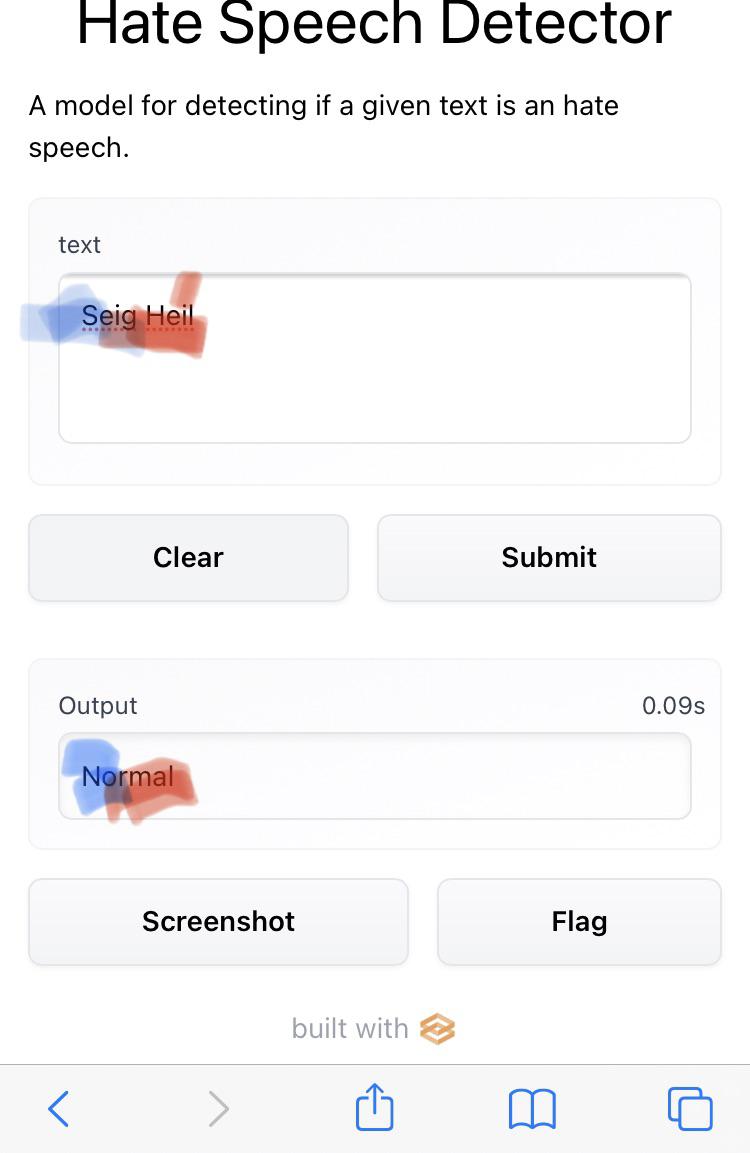Flag this model output
This screenshot has width=750, height=1153.
point(579,922)
